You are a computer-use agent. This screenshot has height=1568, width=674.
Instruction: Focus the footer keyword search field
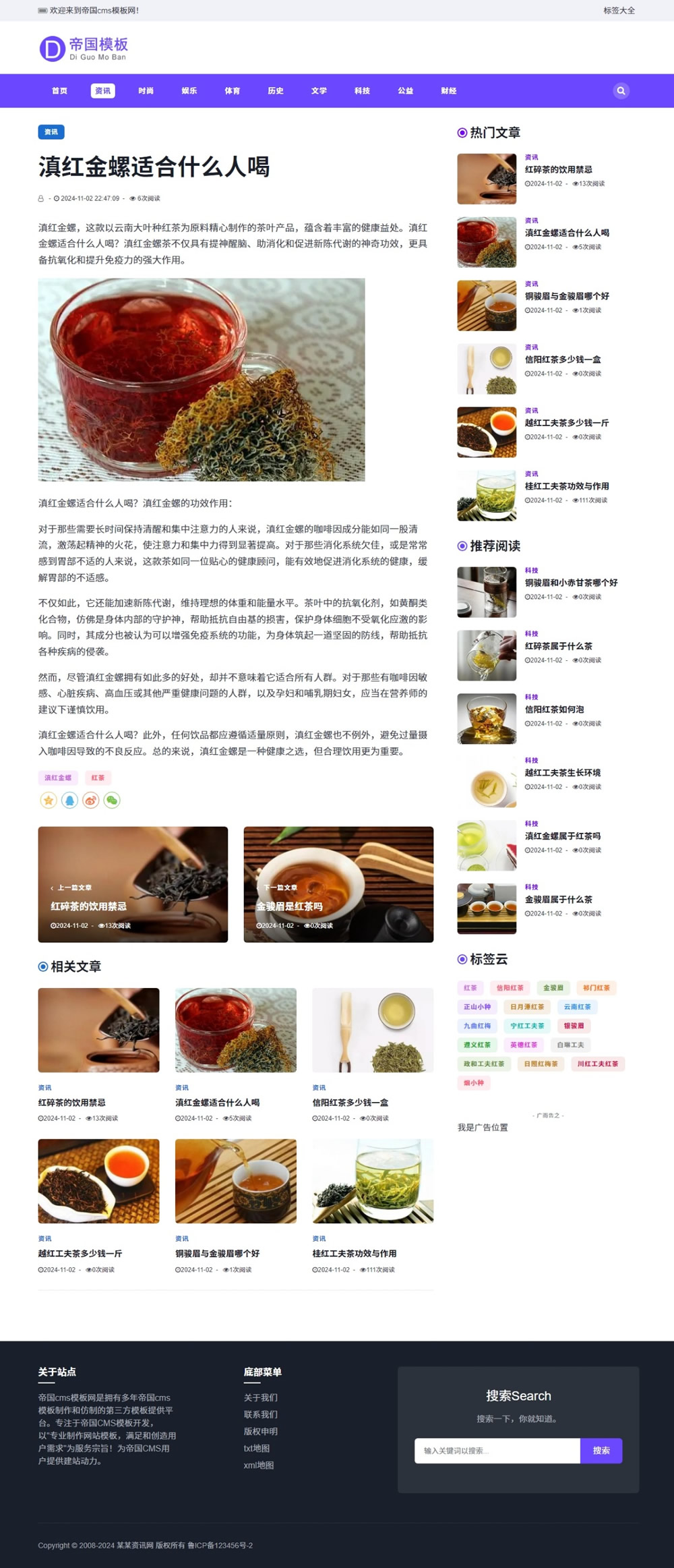coord(497,1451)
